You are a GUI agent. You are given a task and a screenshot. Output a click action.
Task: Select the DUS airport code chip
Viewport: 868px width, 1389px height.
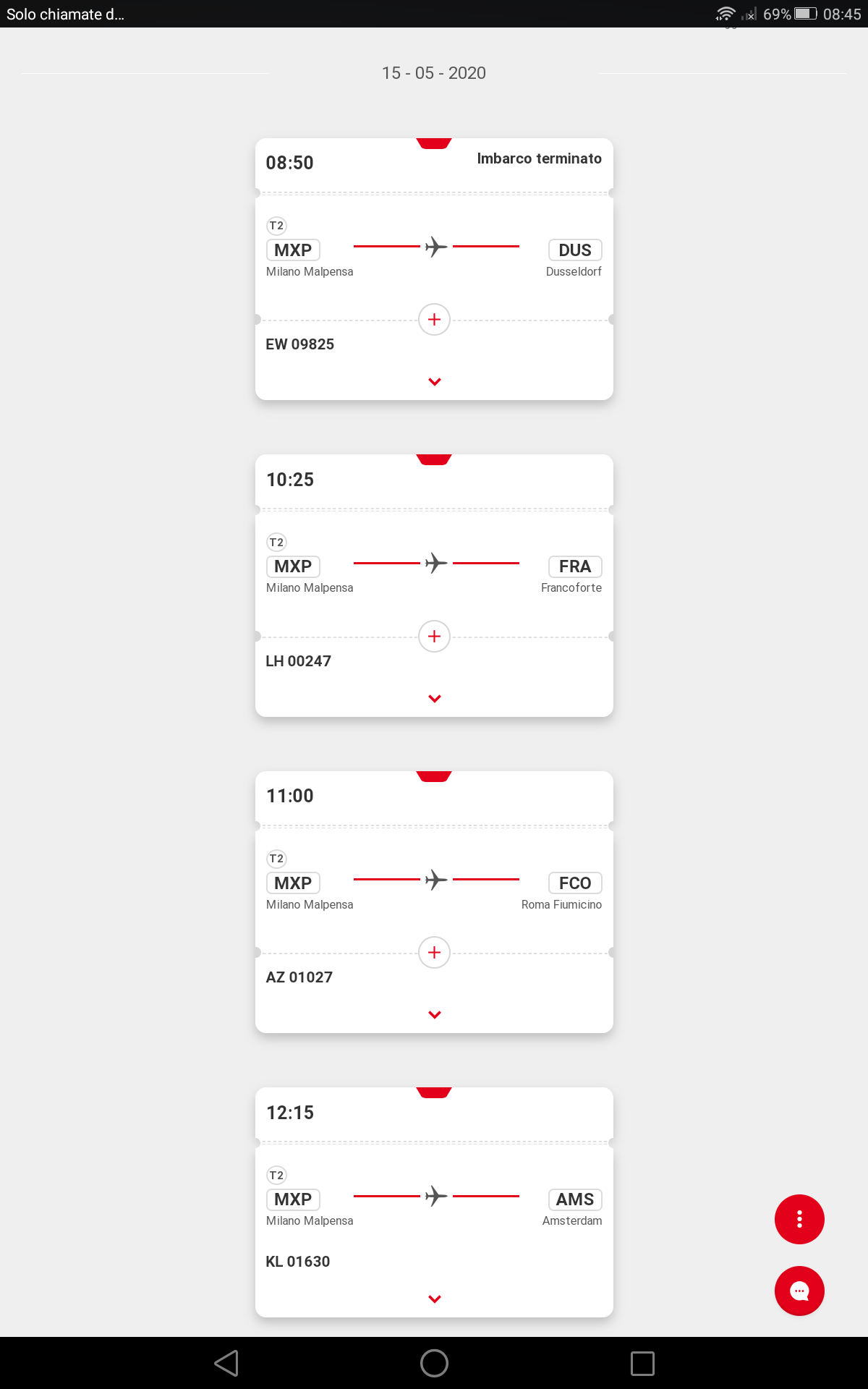pos(574,250)
